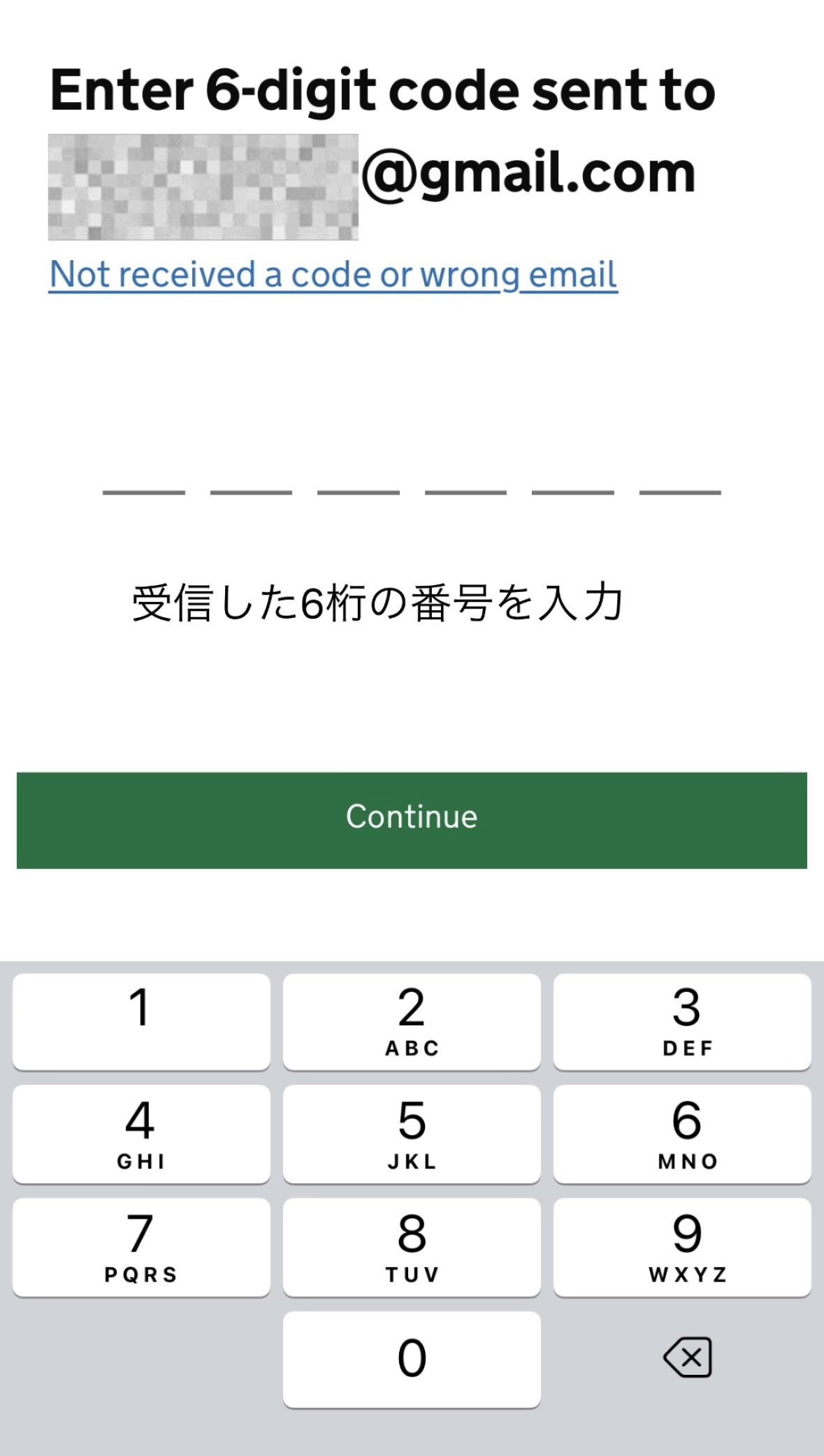Tap the green Continue button

[x=412, y=820]
